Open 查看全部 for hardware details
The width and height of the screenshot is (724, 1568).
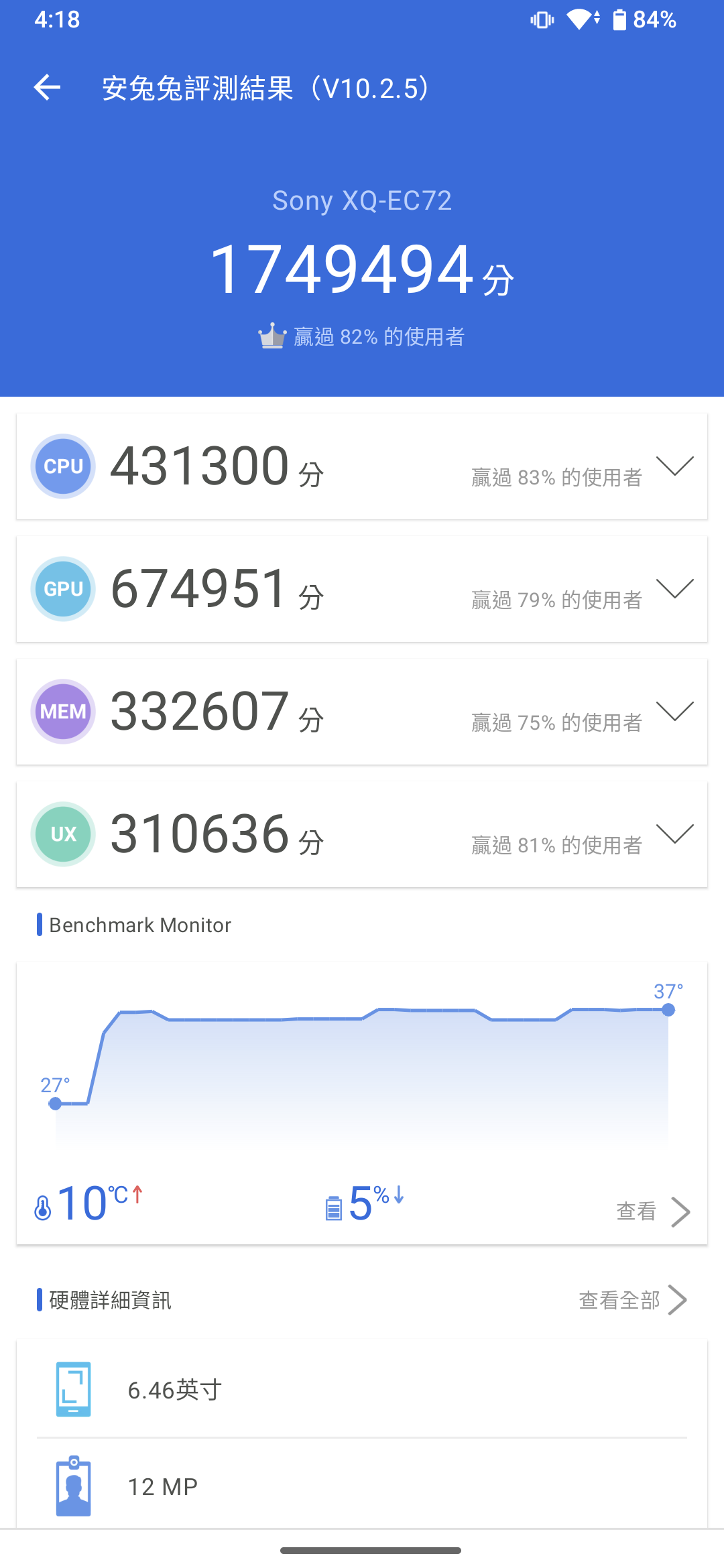(633, 1300)
